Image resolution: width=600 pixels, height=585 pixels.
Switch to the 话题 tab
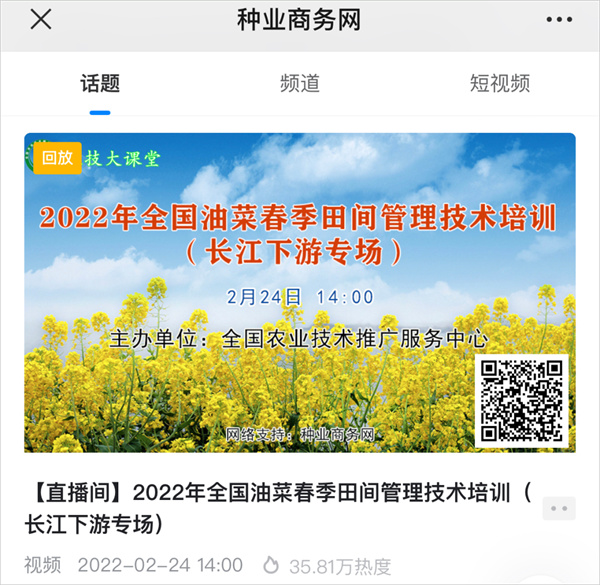[100, 83]
